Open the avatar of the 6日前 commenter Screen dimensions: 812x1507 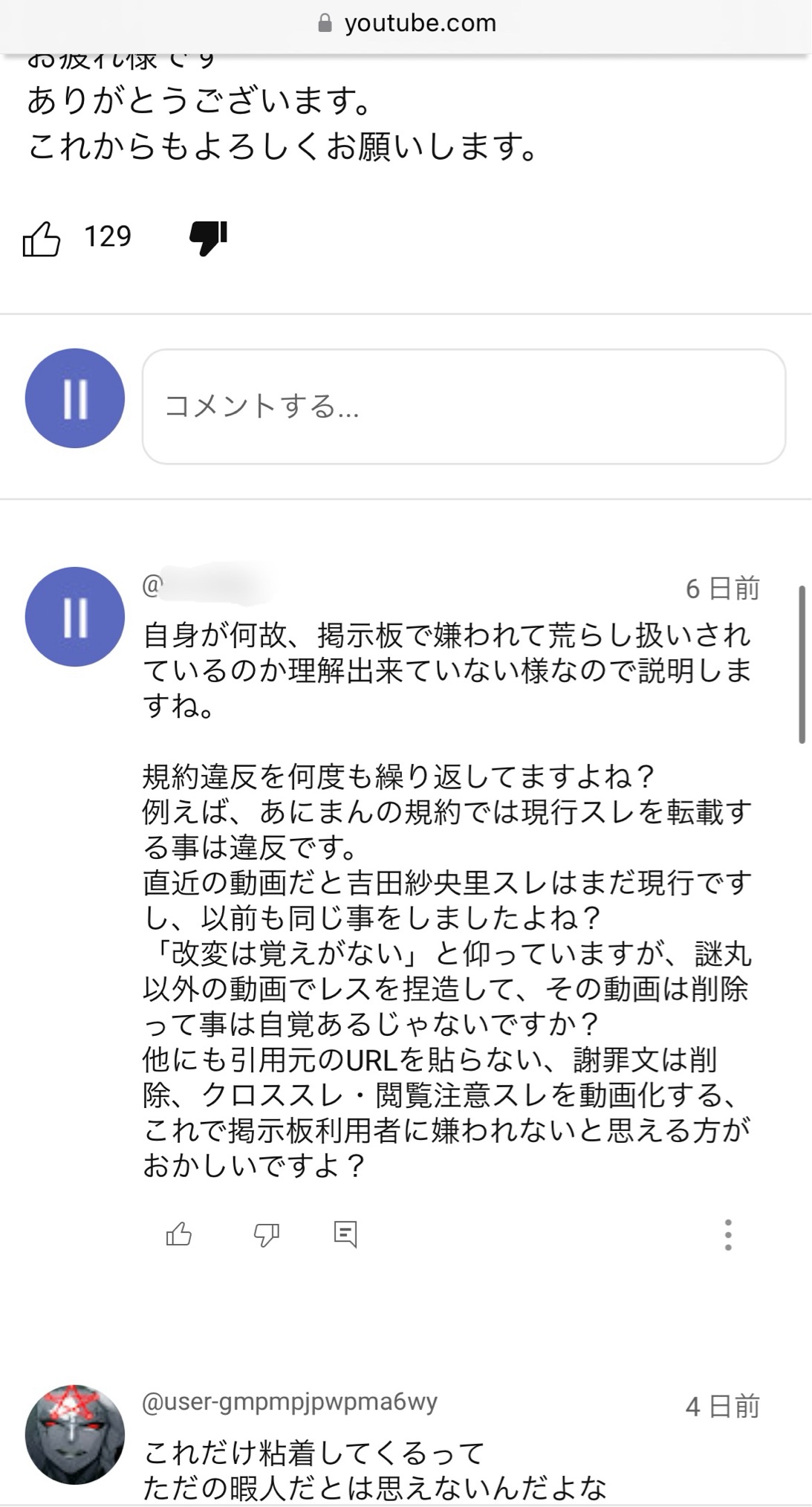coord(74,617)
